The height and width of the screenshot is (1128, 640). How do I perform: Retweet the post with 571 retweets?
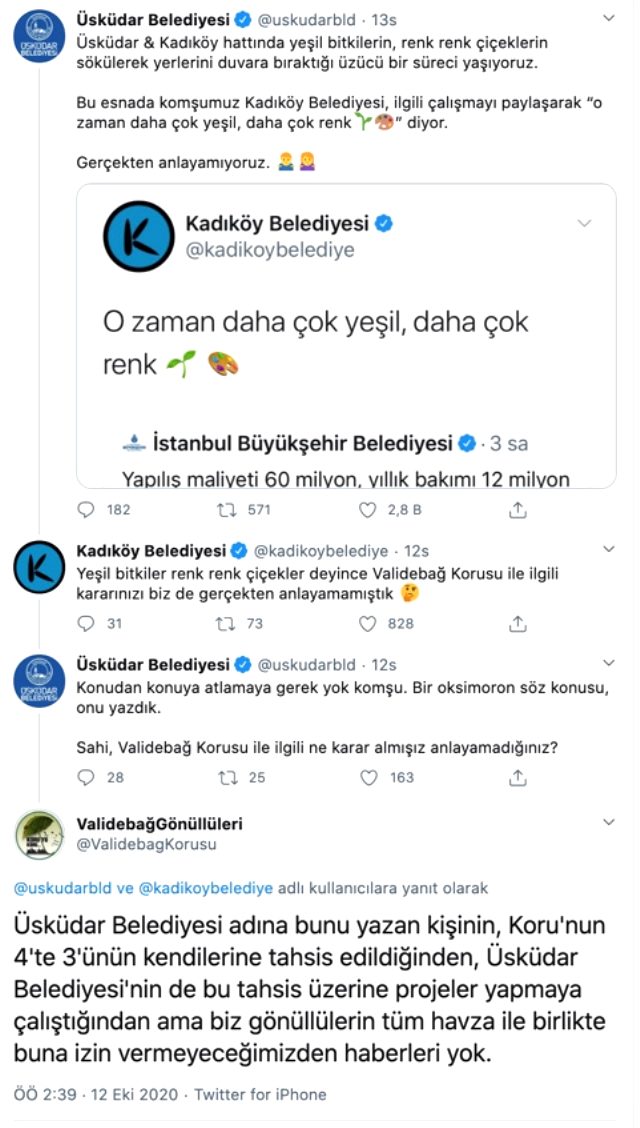tap(228, 510)
